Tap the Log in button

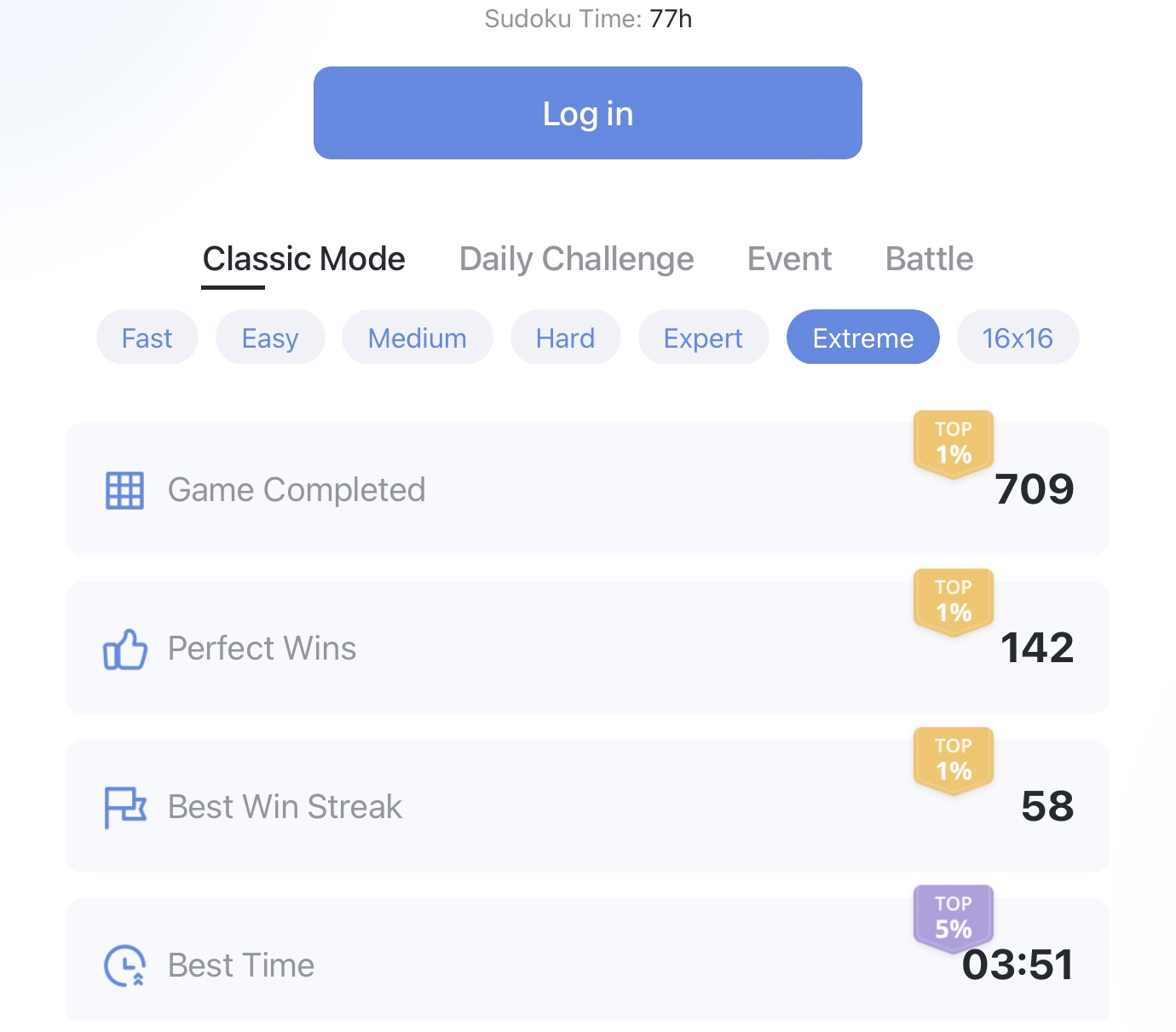click(587, 113)
